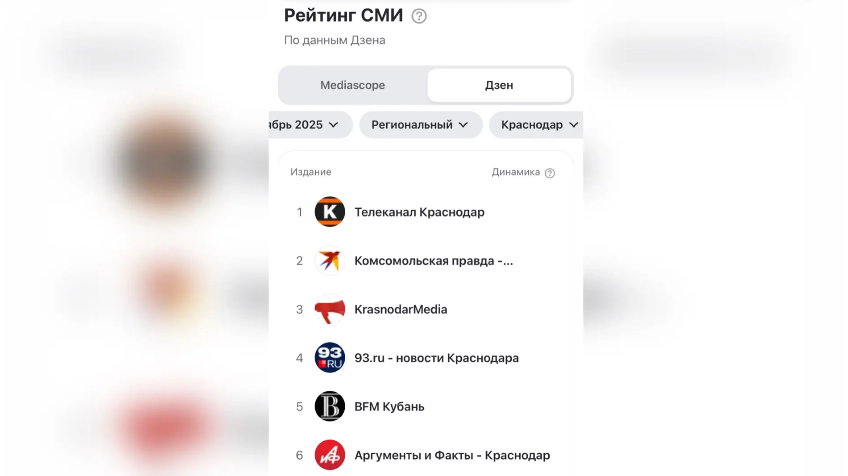Viewport: 848px width, 476px height.
Task: Open the Региональный type dropdown
Action: click(420, 125)
